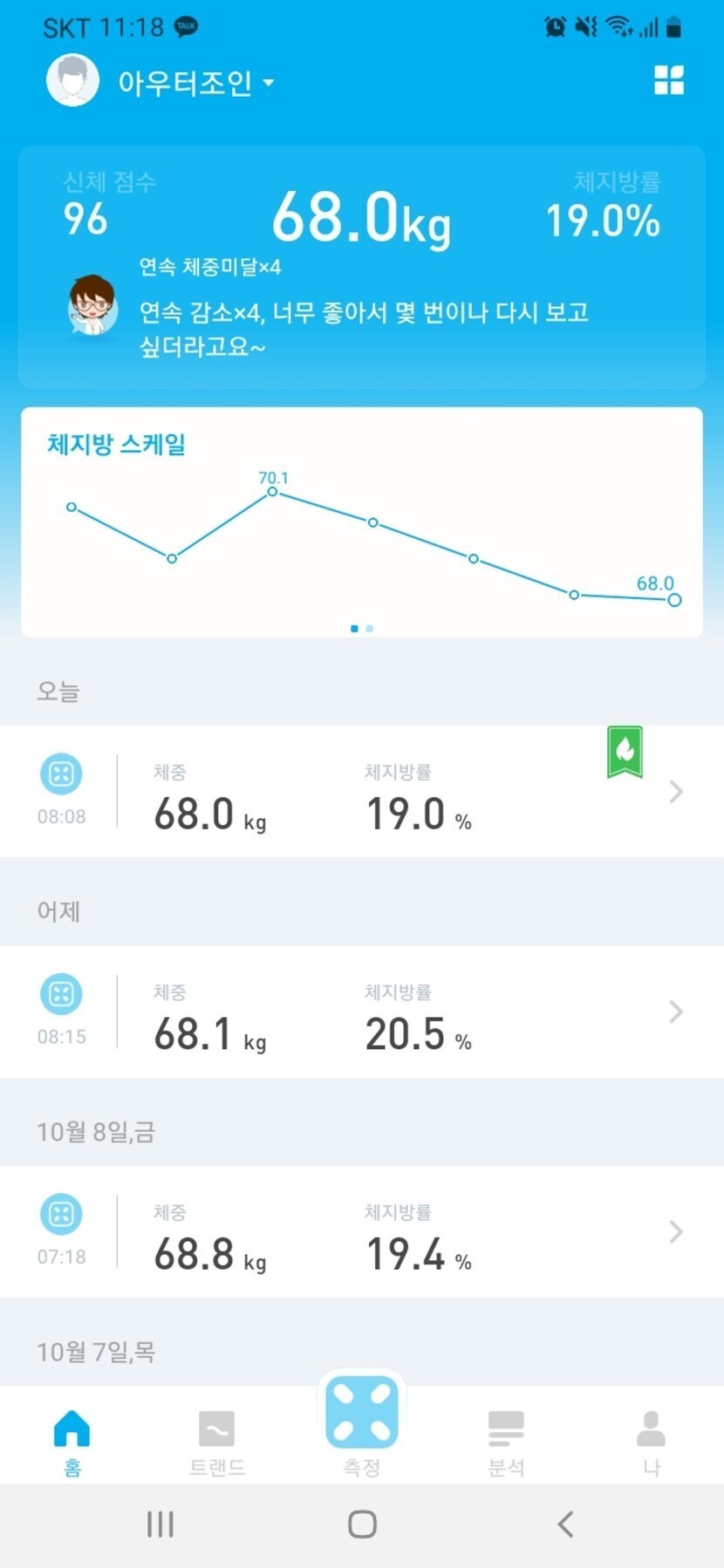View the 10월 8일 record of 68.8 kg
724x1568 pixels.
[x=361, y=1231]
